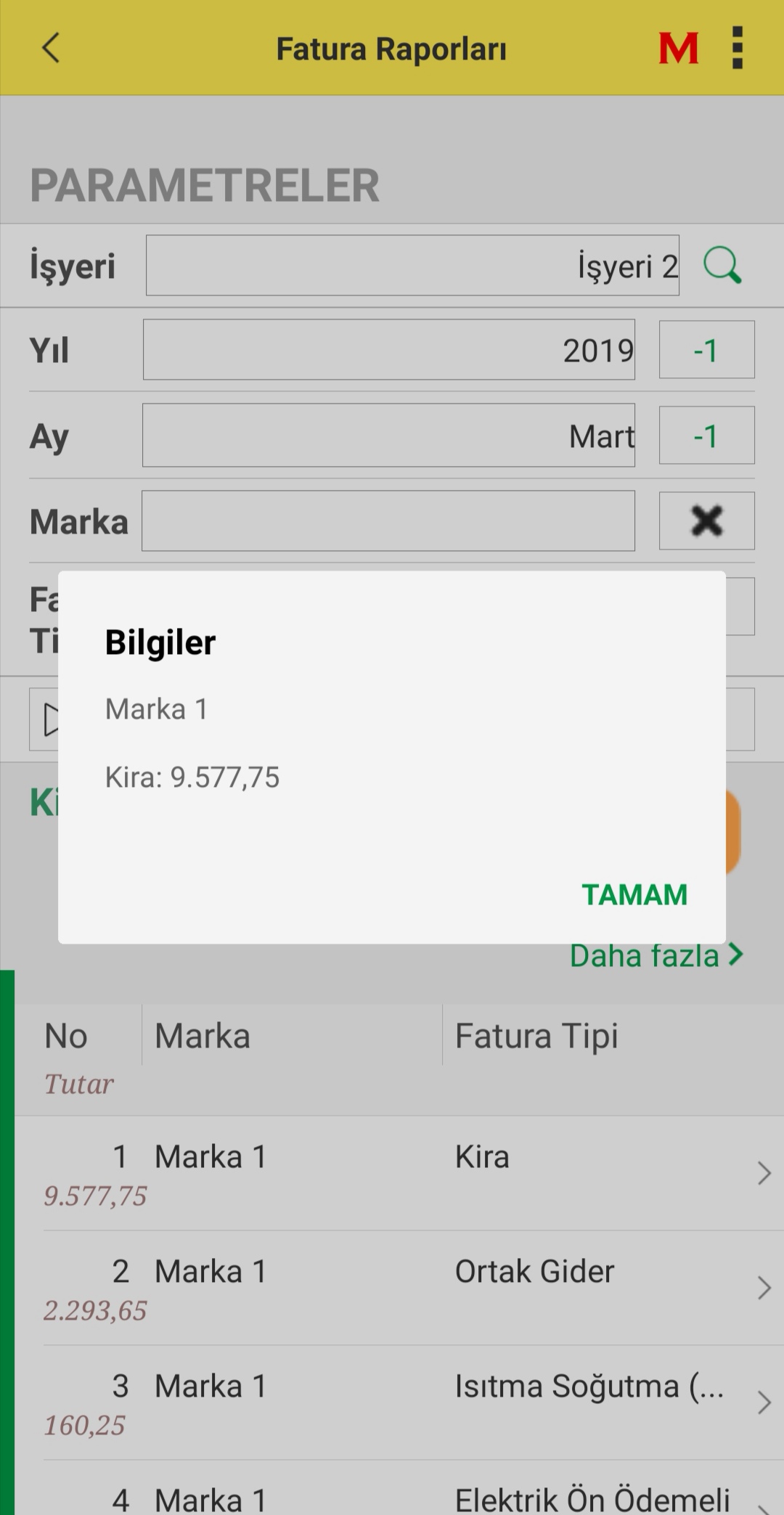Click inside the empty Marka input field

coord(388,520)
